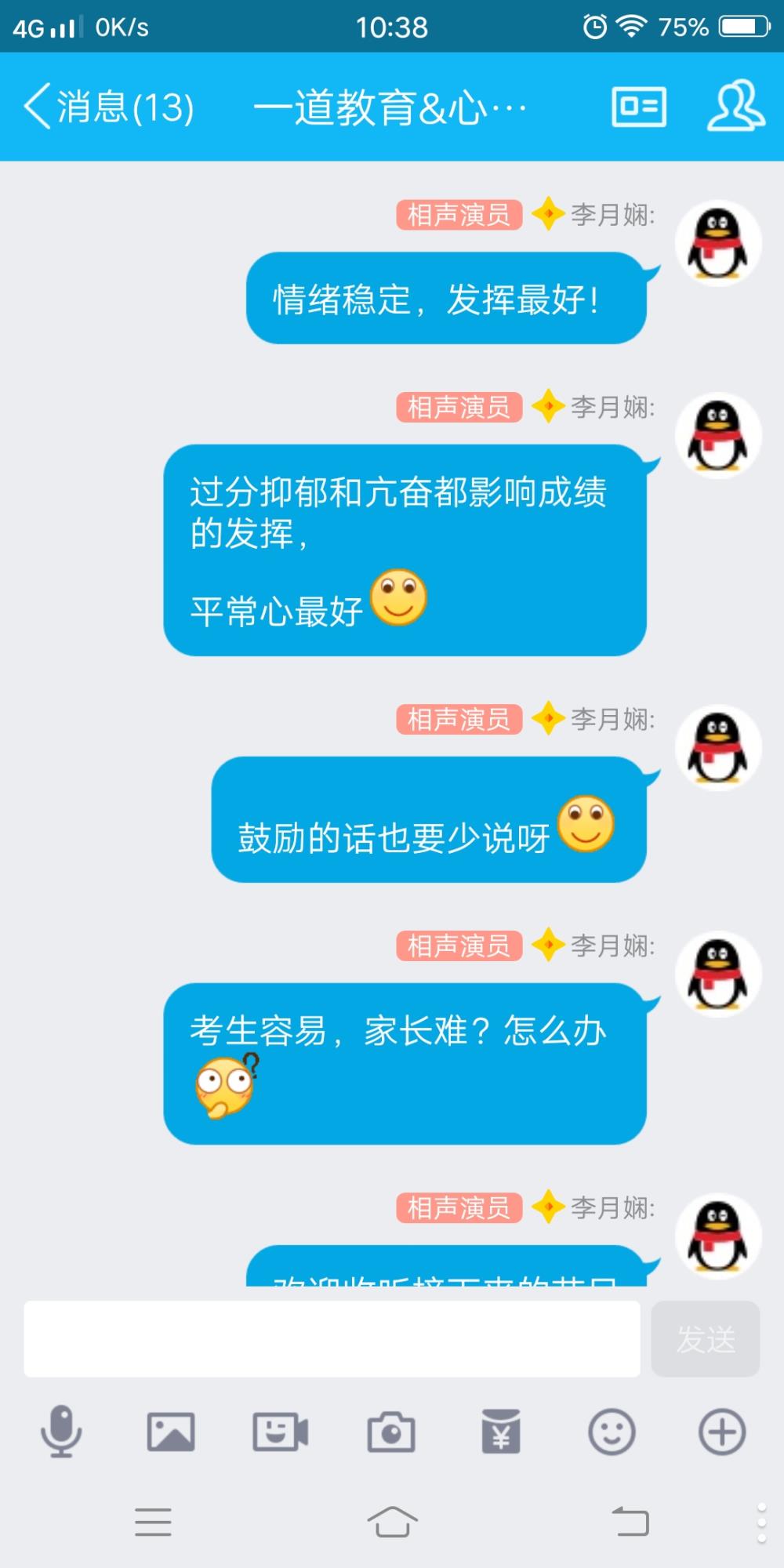The height and width of the screenshot is (1568, 784).
Task: Open the group members profile icon
Action: coord(736,105)
